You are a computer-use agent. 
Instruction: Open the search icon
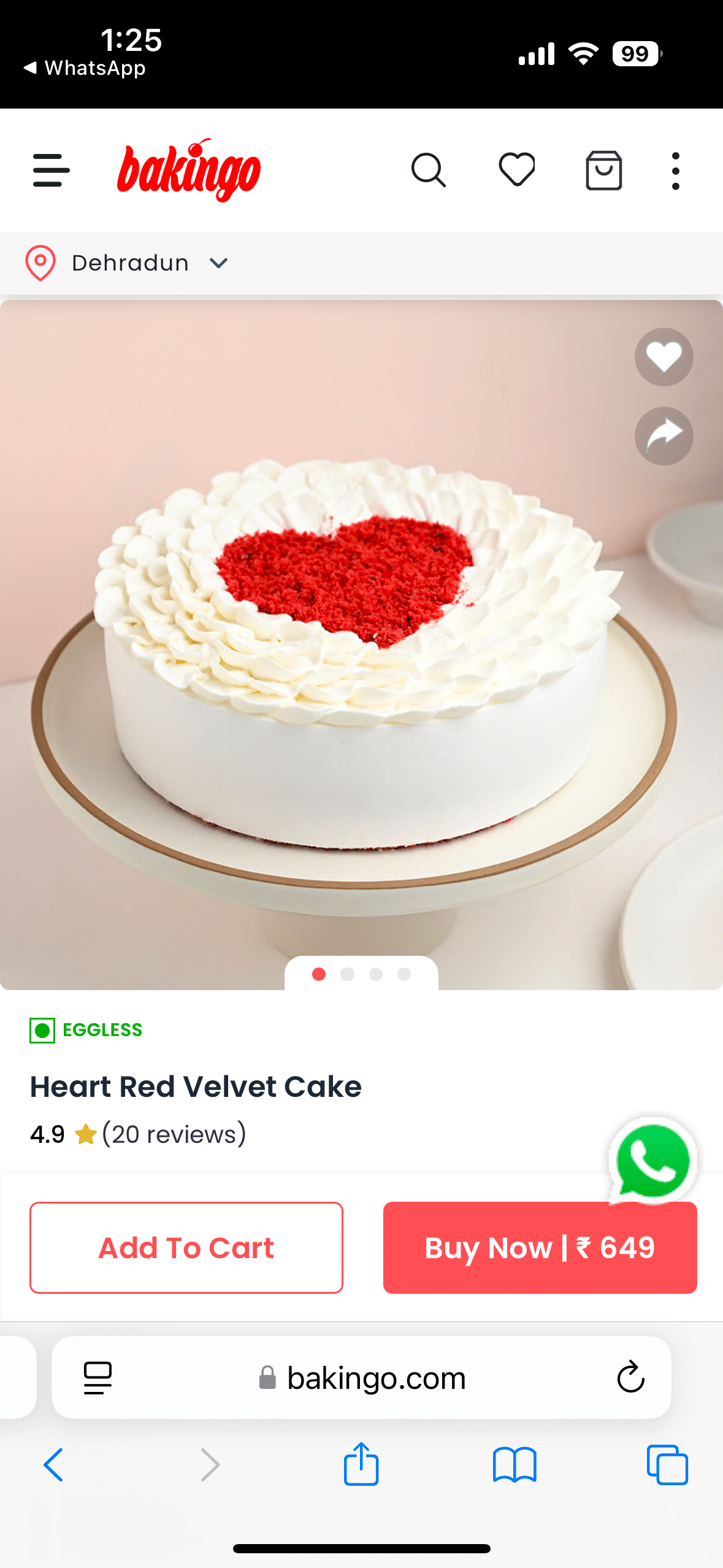point(428,171)
